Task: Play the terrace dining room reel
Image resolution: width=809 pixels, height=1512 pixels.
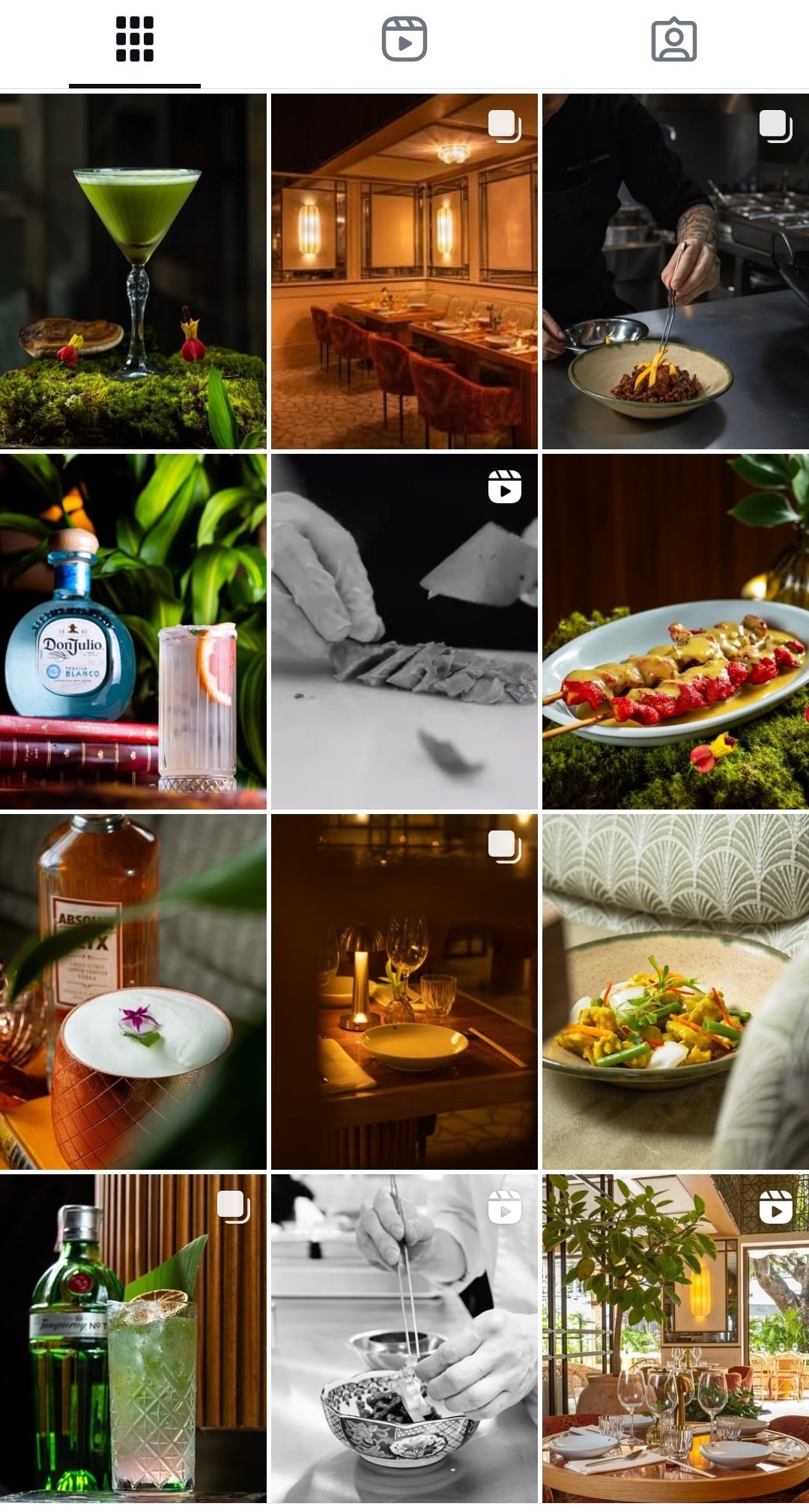Action: [x=675, y=1338]
